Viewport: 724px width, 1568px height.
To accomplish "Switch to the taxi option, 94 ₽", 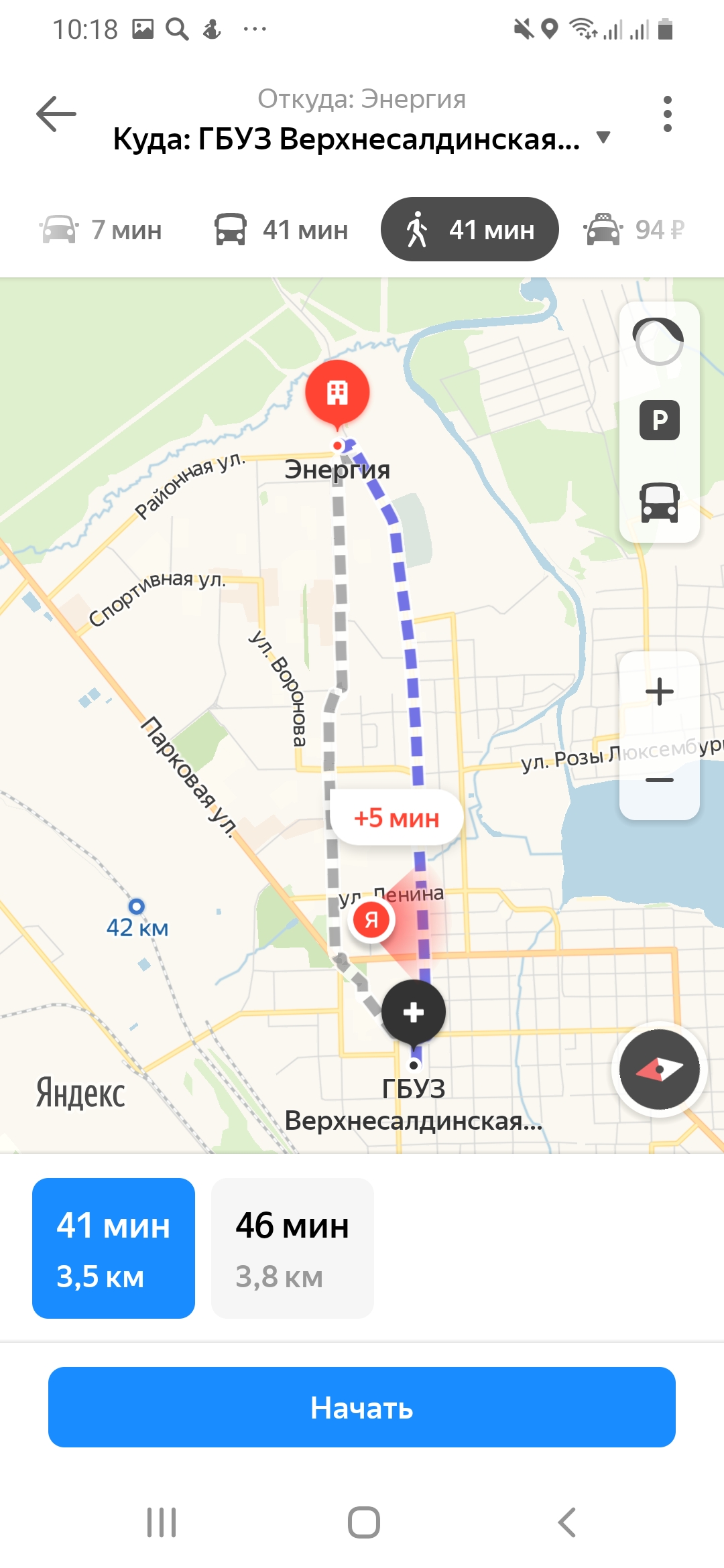I will coord(633,230).
